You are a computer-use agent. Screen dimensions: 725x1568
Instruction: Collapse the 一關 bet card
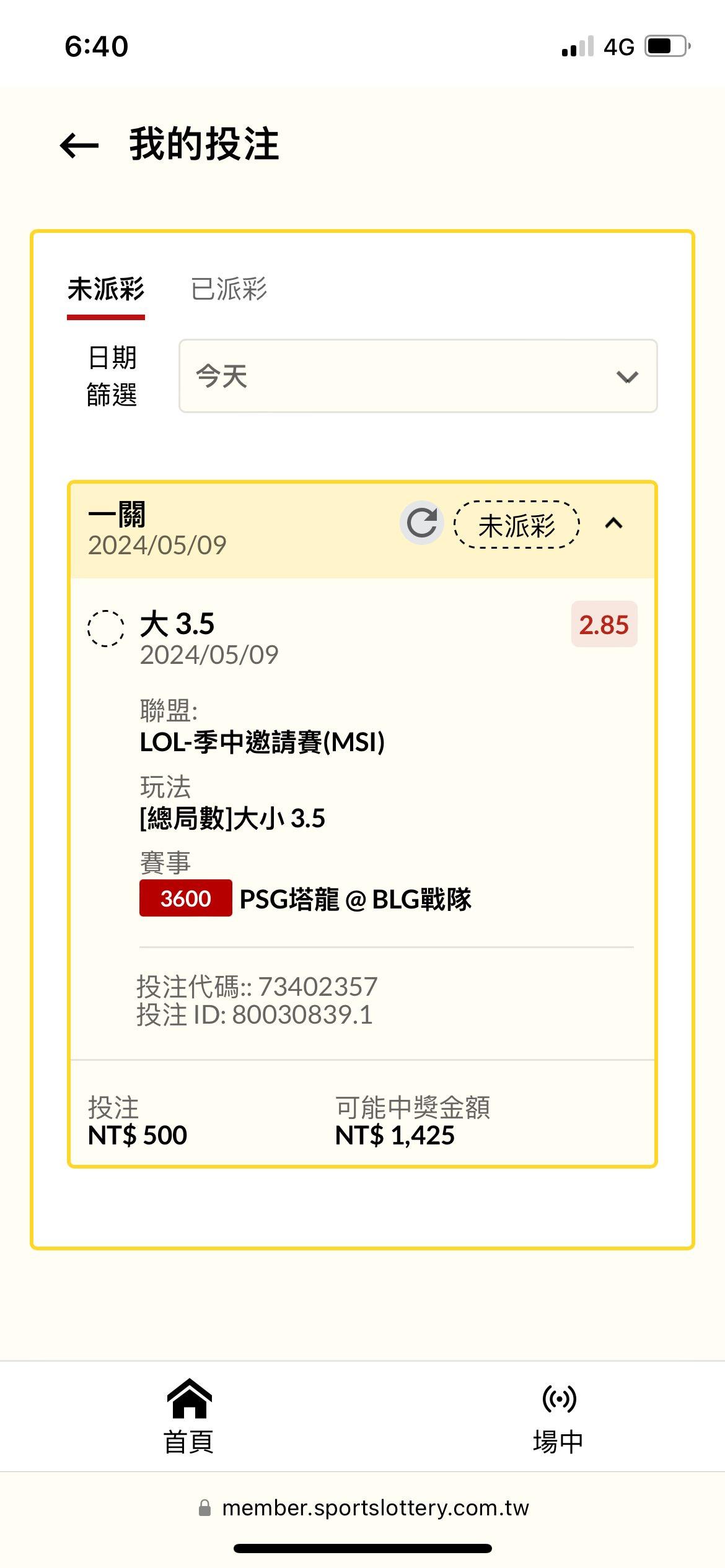point(613,524)
